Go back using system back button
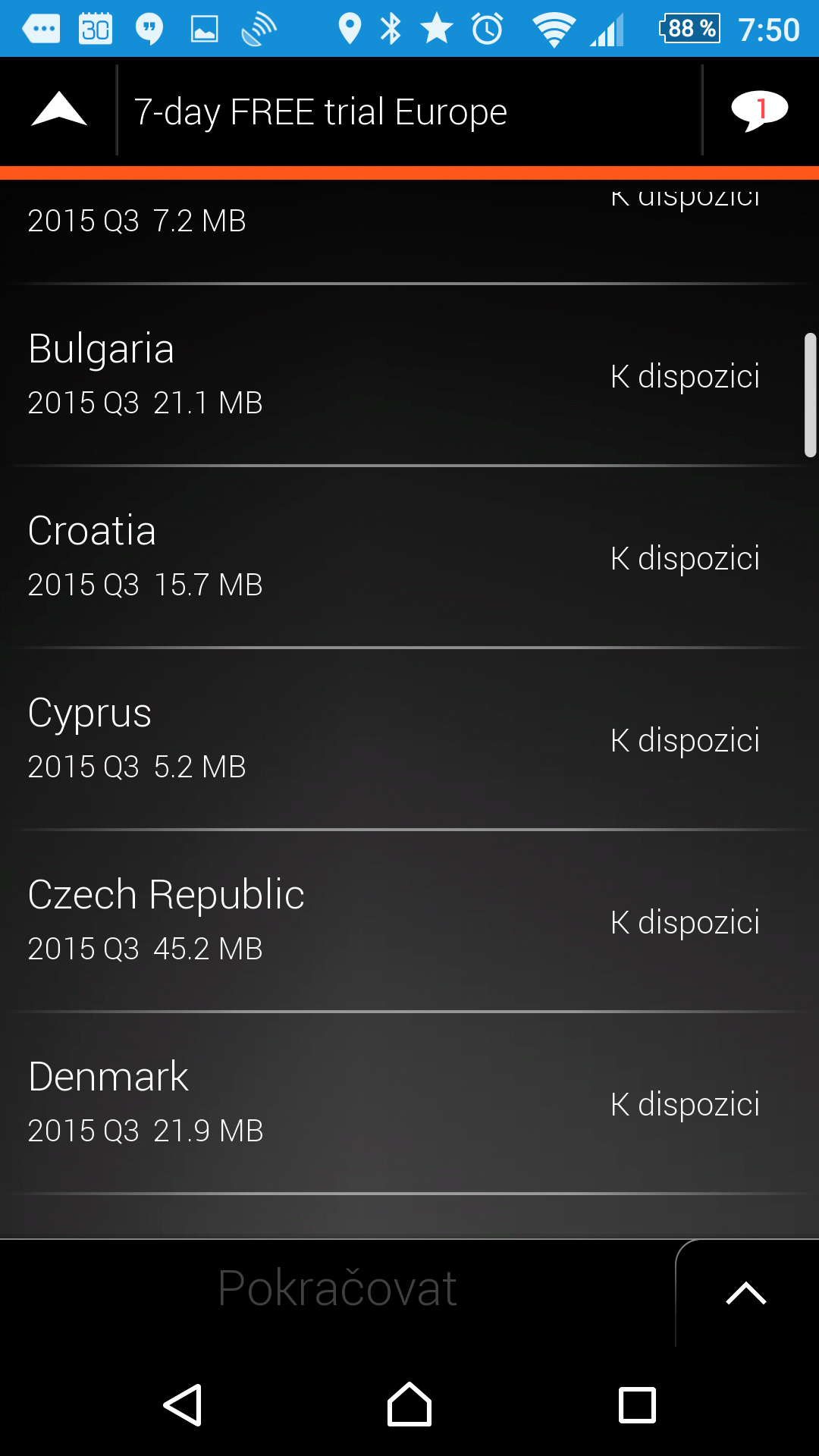The image size is (819, 1456). [183, 1405]
